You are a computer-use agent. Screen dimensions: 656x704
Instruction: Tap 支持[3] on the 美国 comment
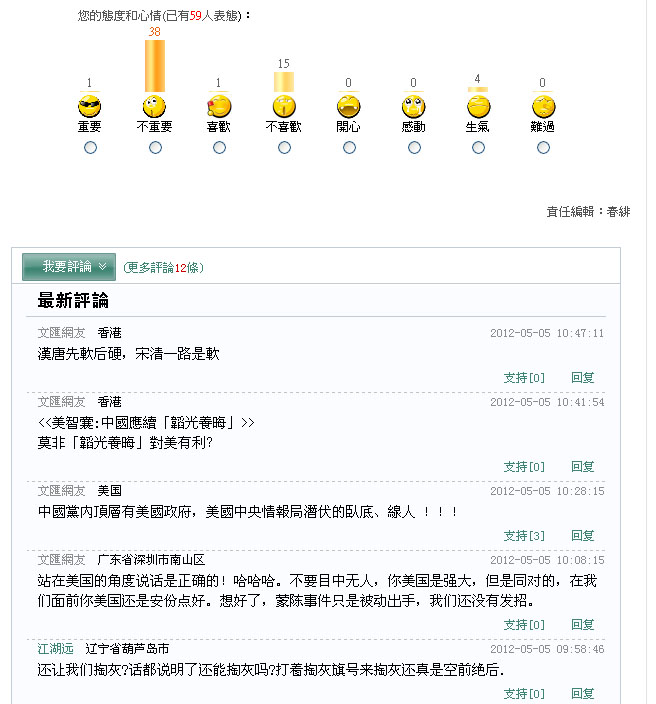pyautogui.click(x=523, y=536)
